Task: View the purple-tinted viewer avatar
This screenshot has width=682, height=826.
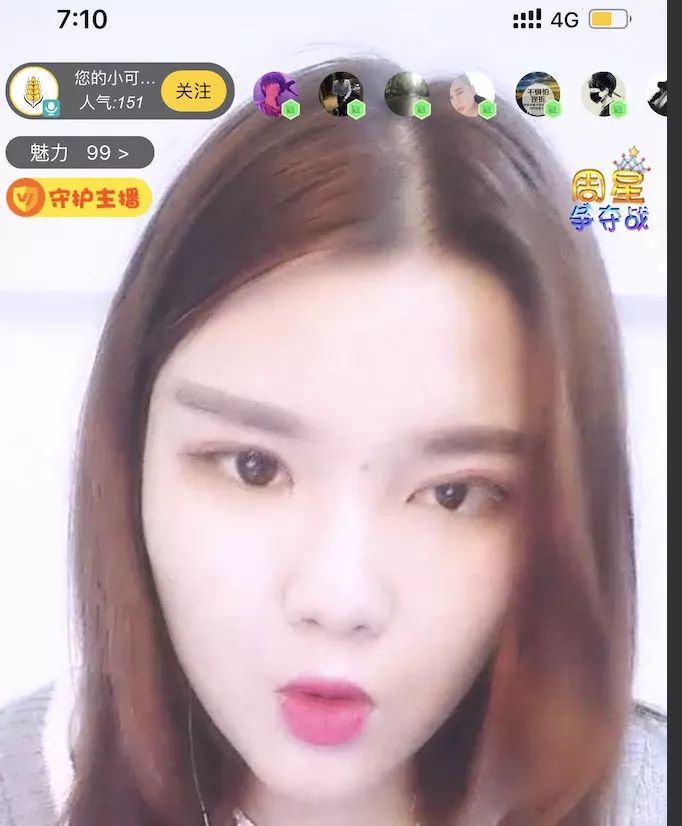Action: [275, 94]
